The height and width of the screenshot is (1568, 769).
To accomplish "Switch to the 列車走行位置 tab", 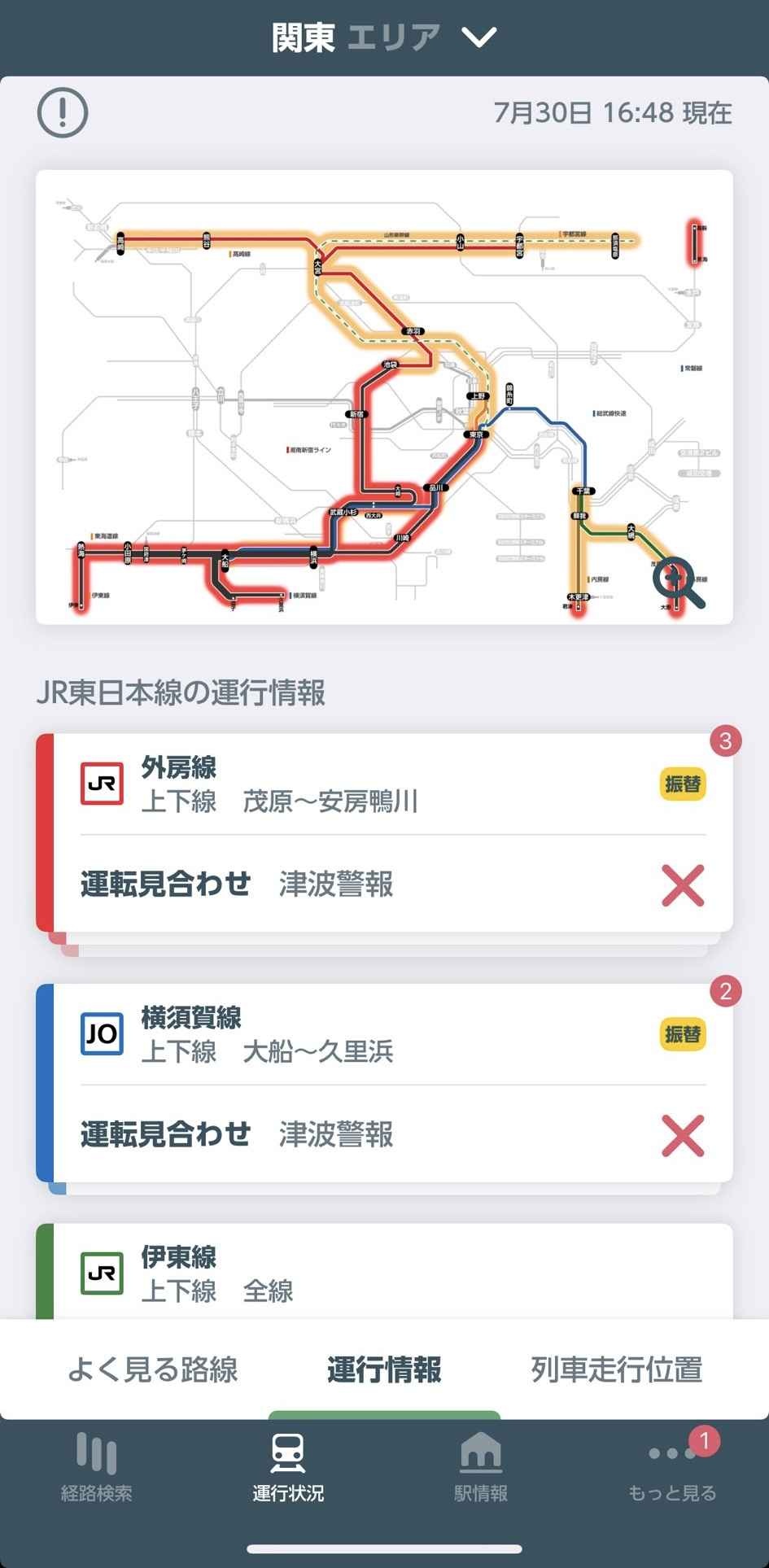I will click(x=616, y=1369).
